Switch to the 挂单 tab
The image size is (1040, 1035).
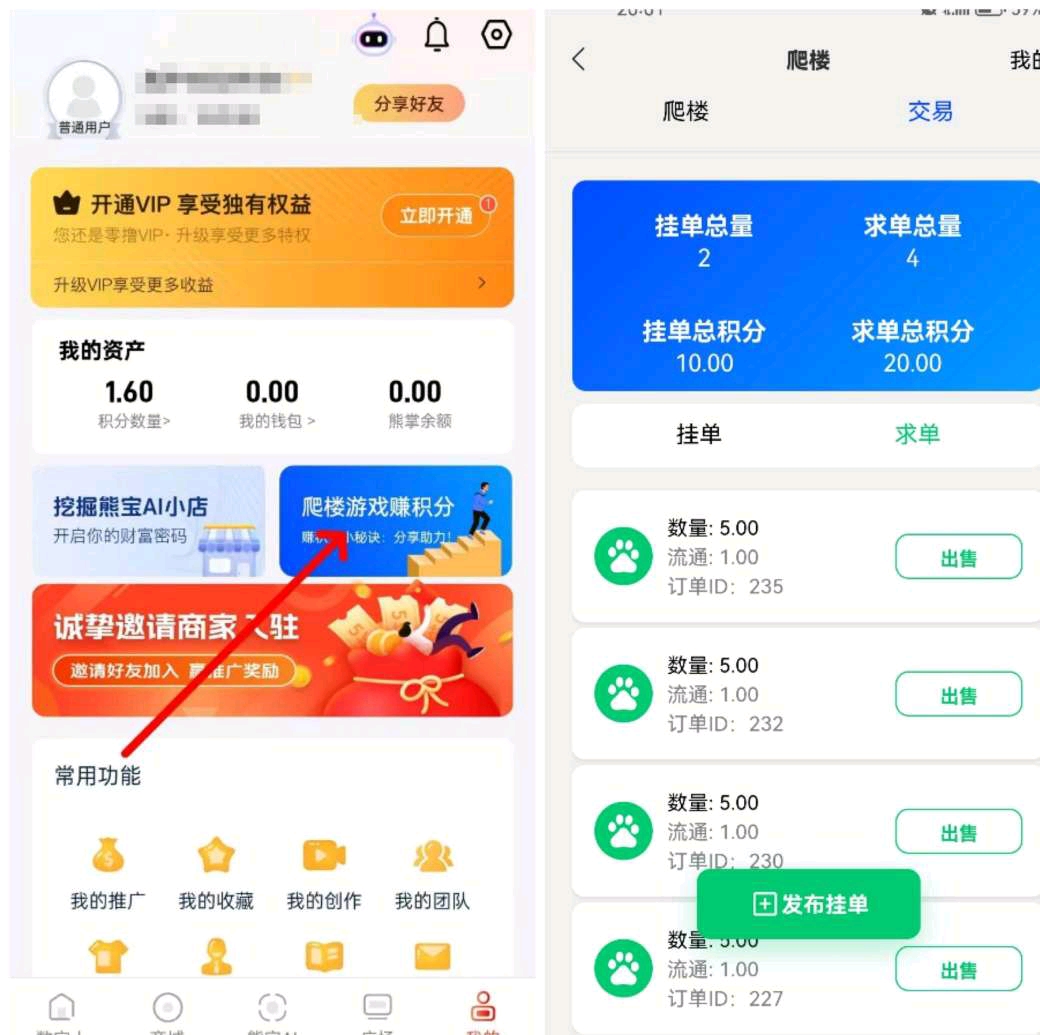tap(699, 434)
